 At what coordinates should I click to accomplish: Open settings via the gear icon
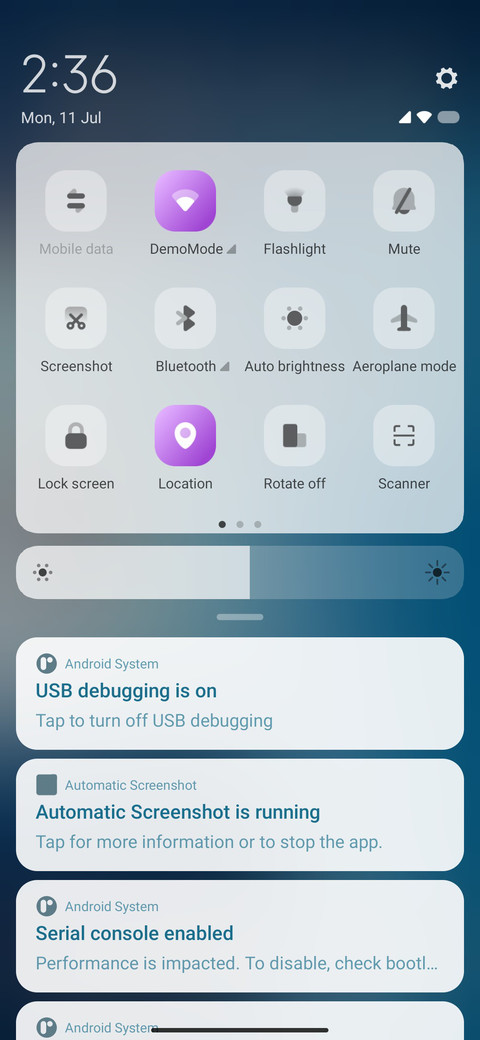446,78
